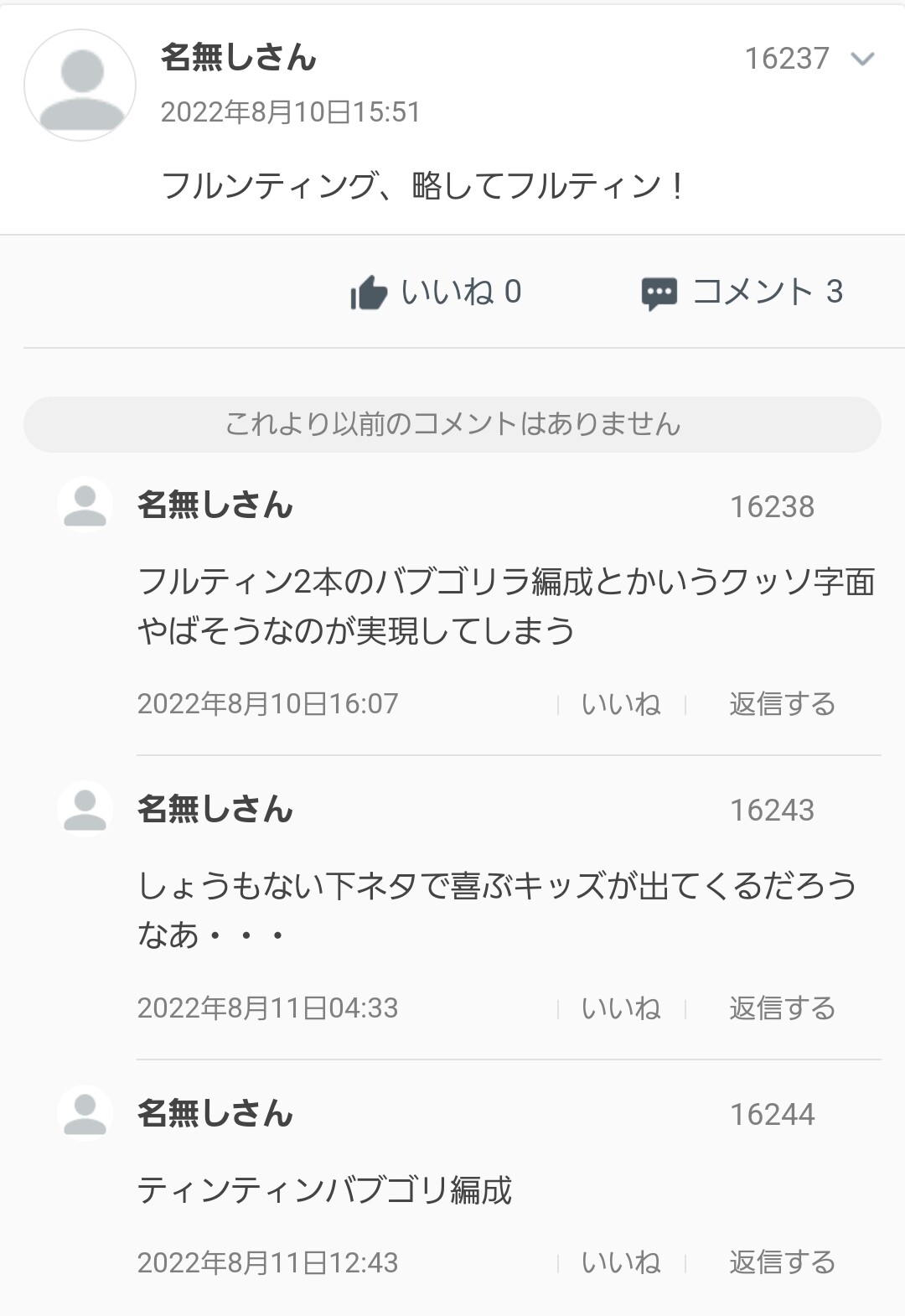Screen dimensions: 905x1316
Task: Reply to comment 16238
Action: pos(782,704)
